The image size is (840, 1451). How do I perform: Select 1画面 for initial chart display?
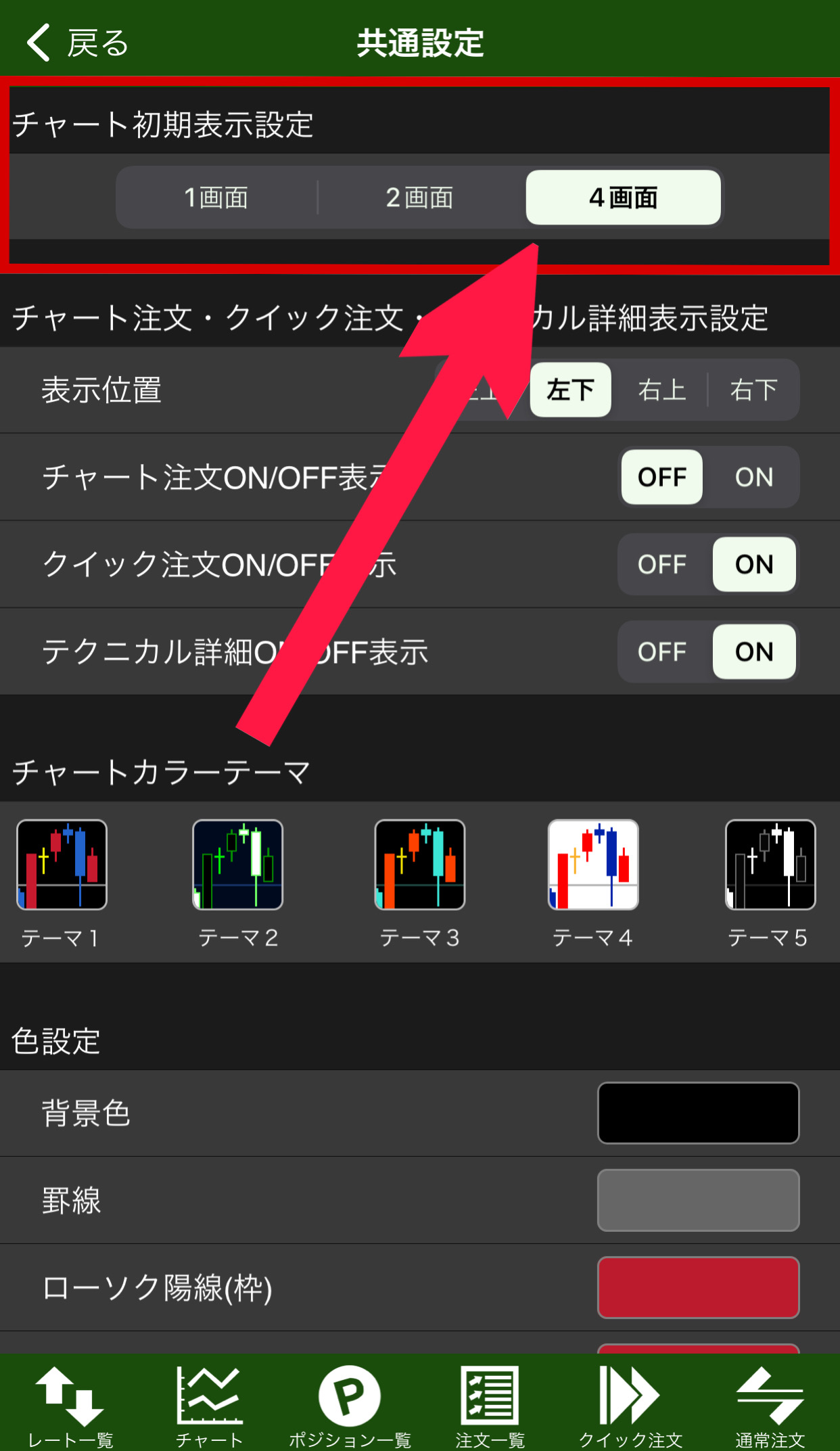[x=216, y=197]
